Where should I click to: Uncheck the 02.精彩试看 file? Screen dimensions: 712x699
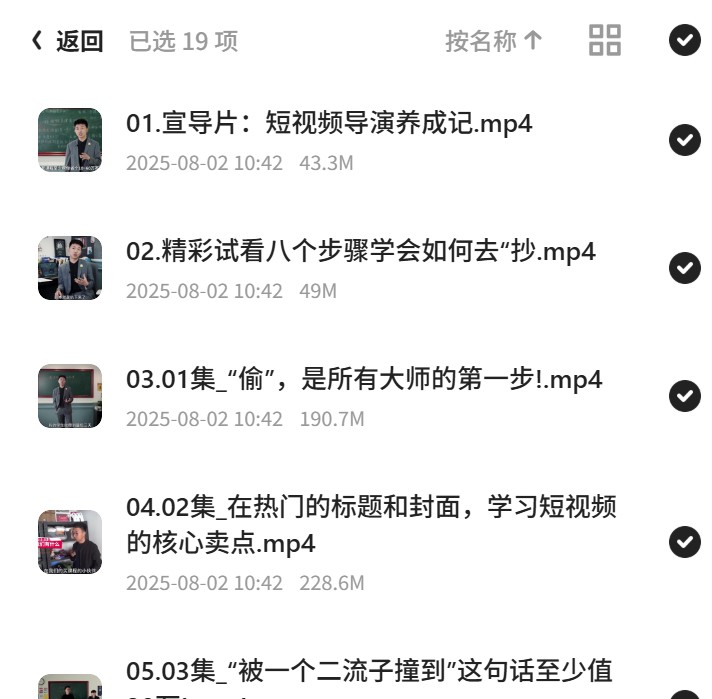[x=685, y=268]
